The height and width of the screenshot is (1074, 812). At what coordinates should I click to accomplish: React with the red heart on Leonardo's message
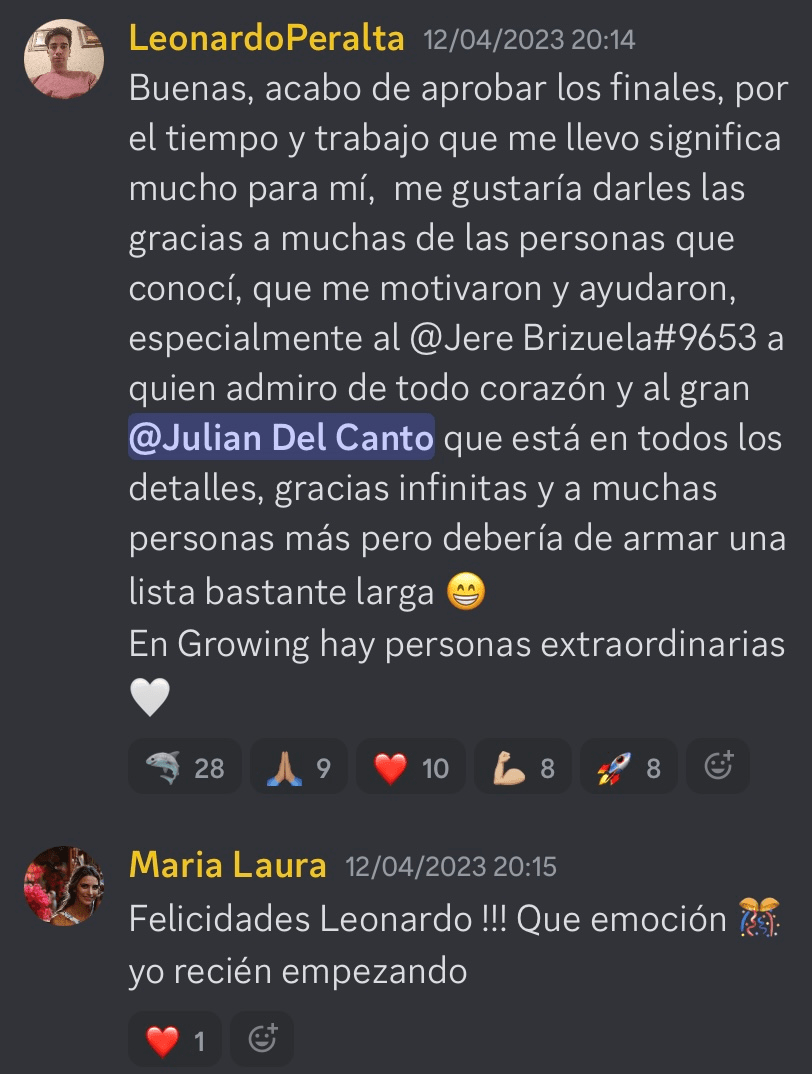[410, 767]
